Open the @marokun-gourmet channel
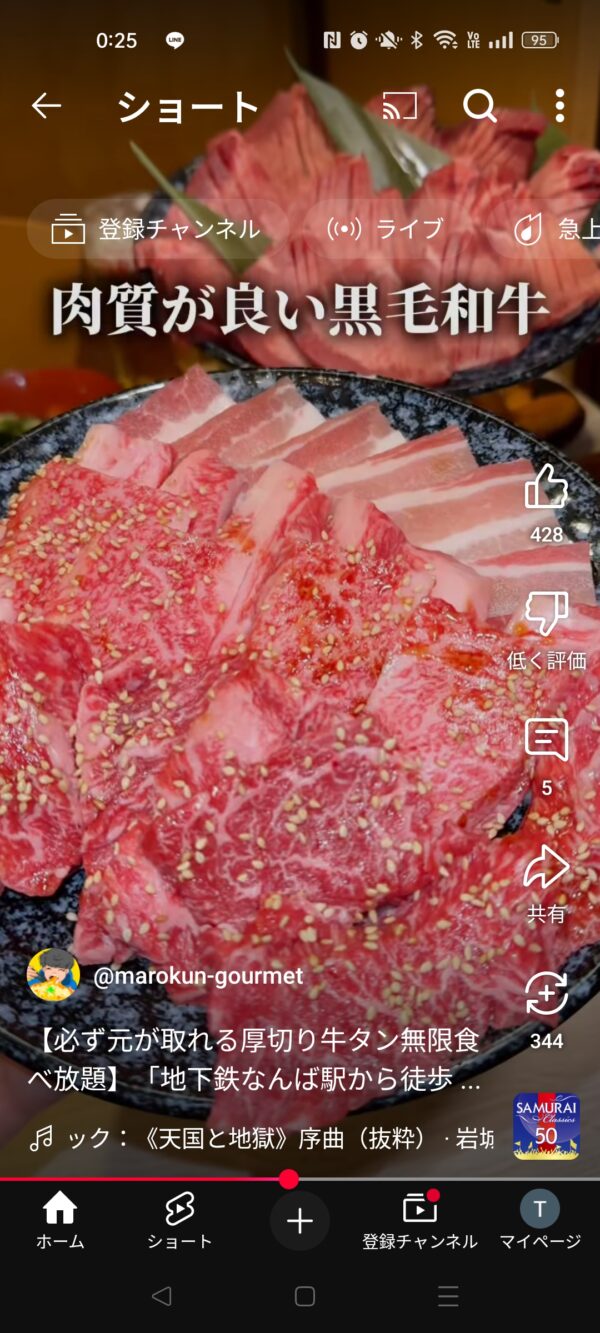The height and width of the screenshot is (1333, 600). [x=198, y=976]
